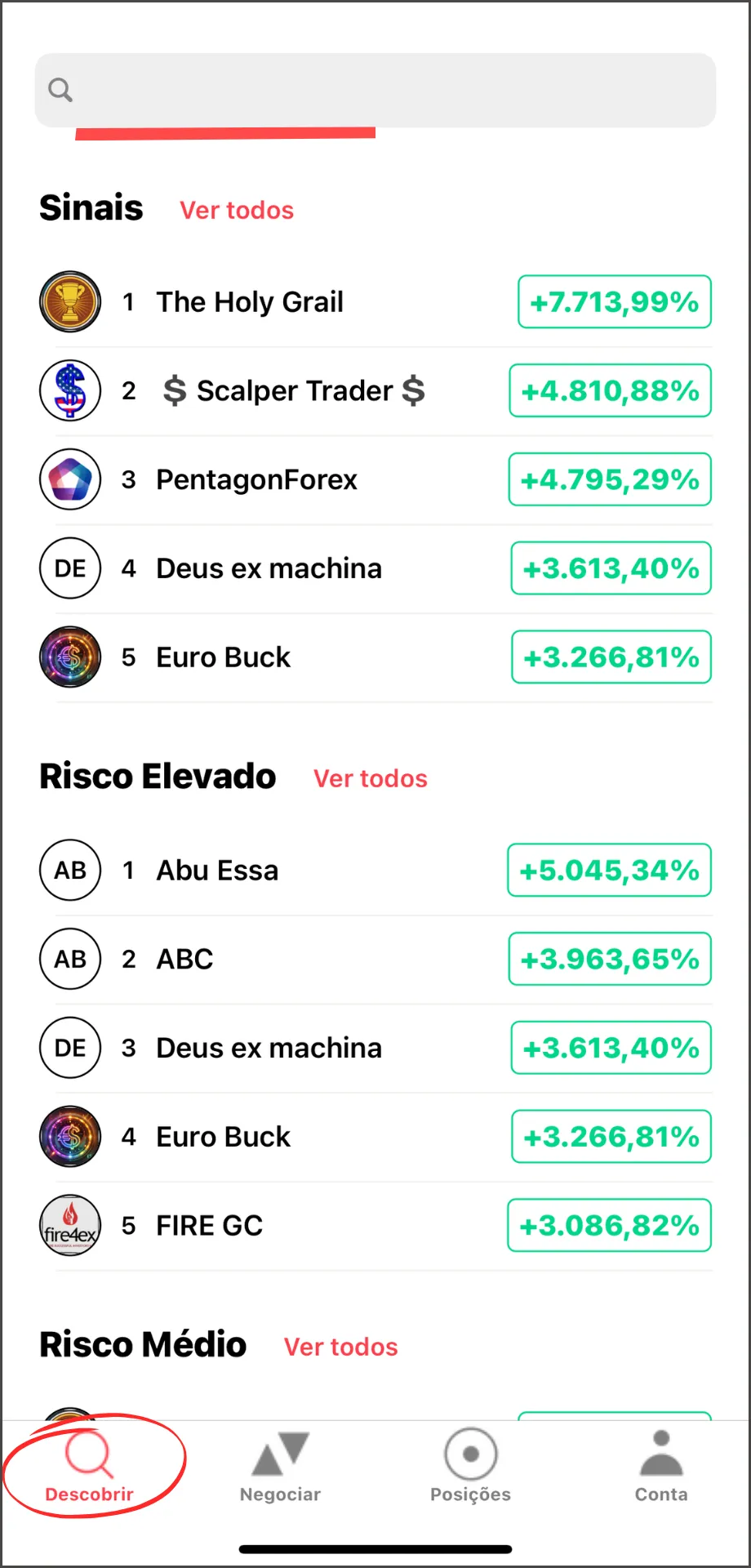Open the FIRE GC signal
This screenshot has height=1568, width=751.
pyautogui.click(x=375, y=1226)
